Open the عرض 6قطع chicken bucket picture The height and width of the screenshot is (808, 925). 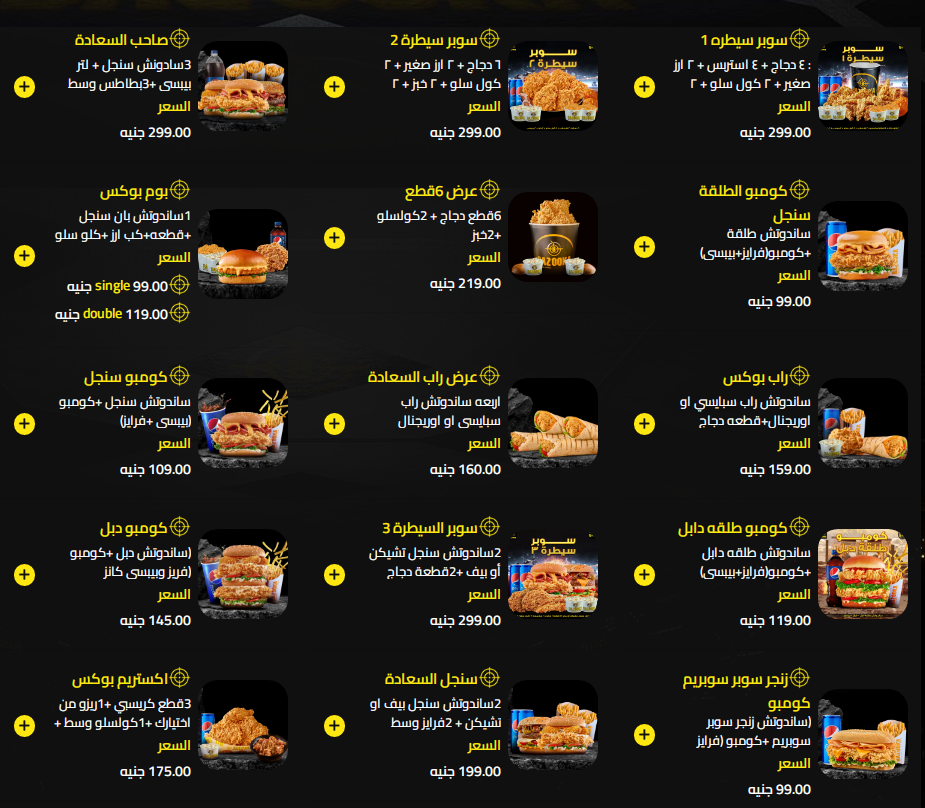point(553,237)
